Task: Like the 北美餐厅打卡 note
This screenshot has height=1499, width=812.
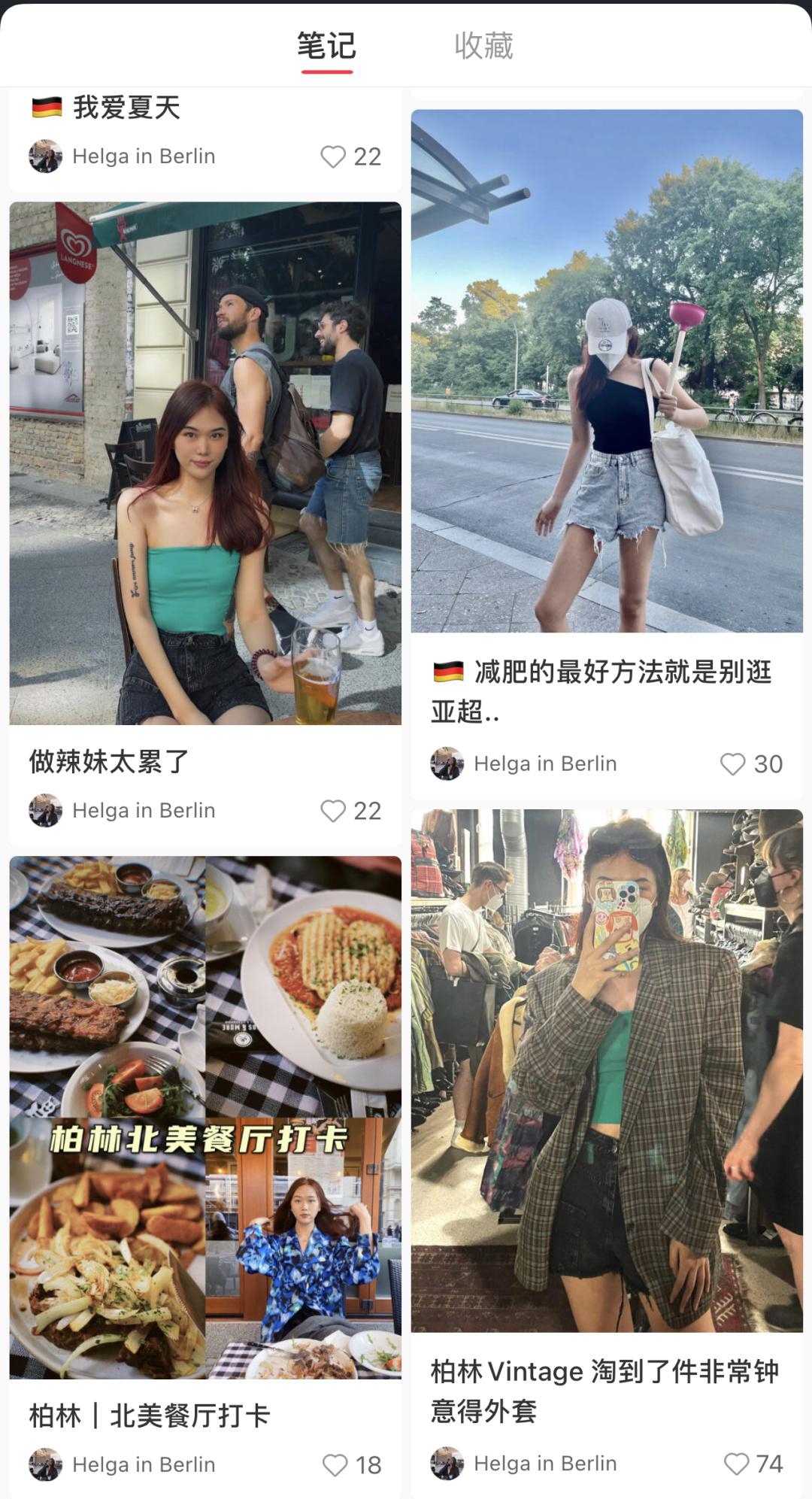Action: 335,1465
